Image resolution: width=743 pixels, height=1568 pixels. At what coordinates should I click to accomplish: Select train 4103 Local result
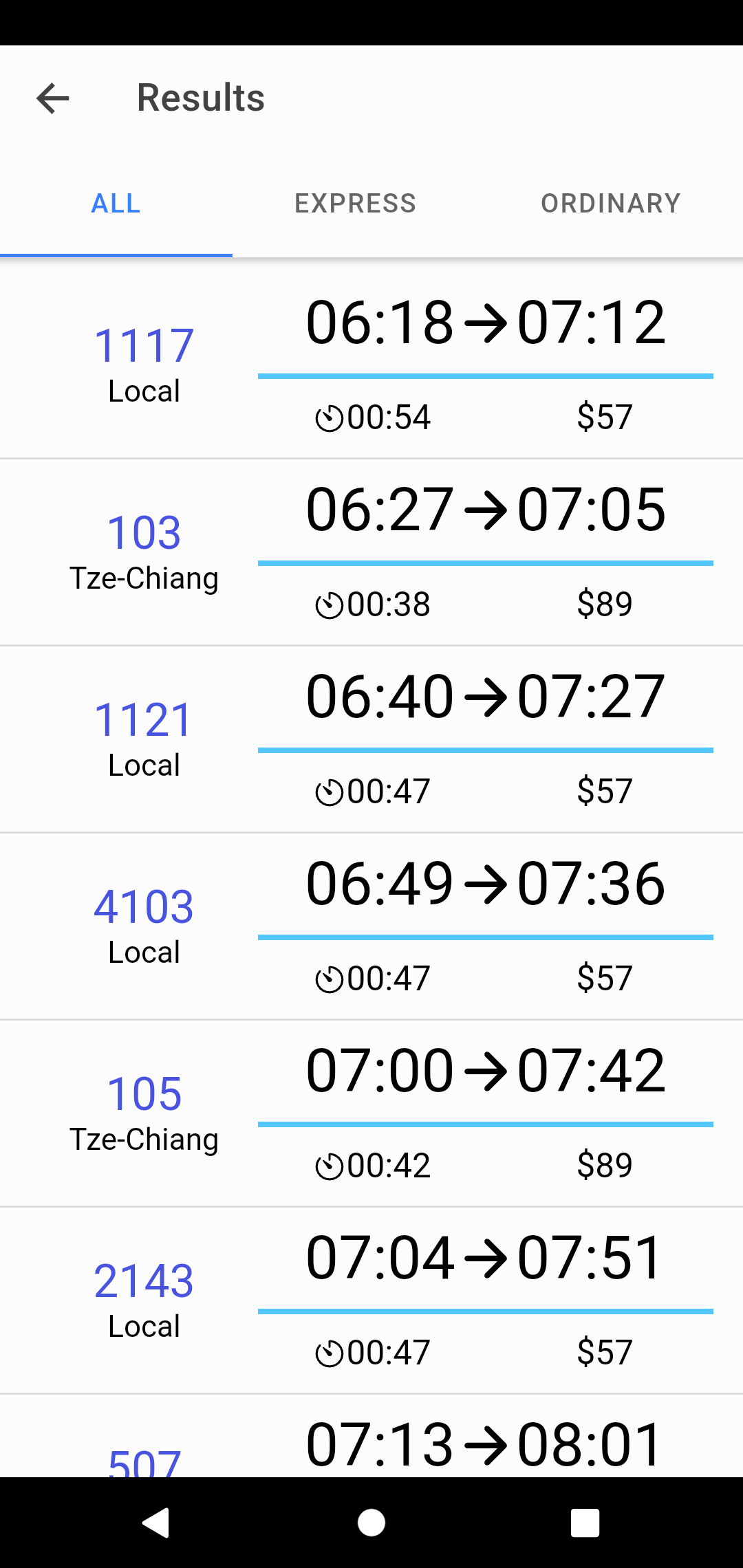(371, 926)
